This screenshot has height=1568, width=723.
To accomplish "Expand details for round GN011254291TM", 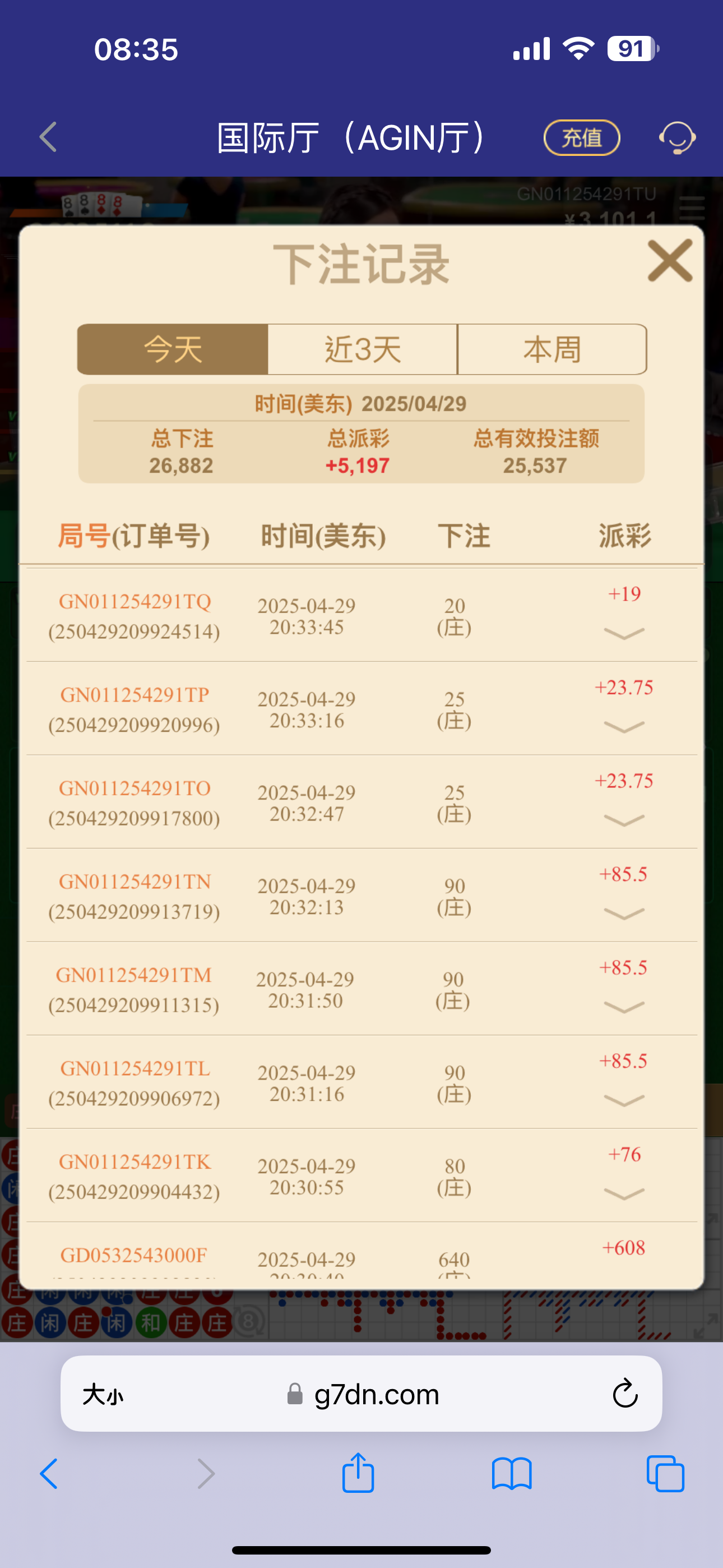I will (x=624, y=1007).
